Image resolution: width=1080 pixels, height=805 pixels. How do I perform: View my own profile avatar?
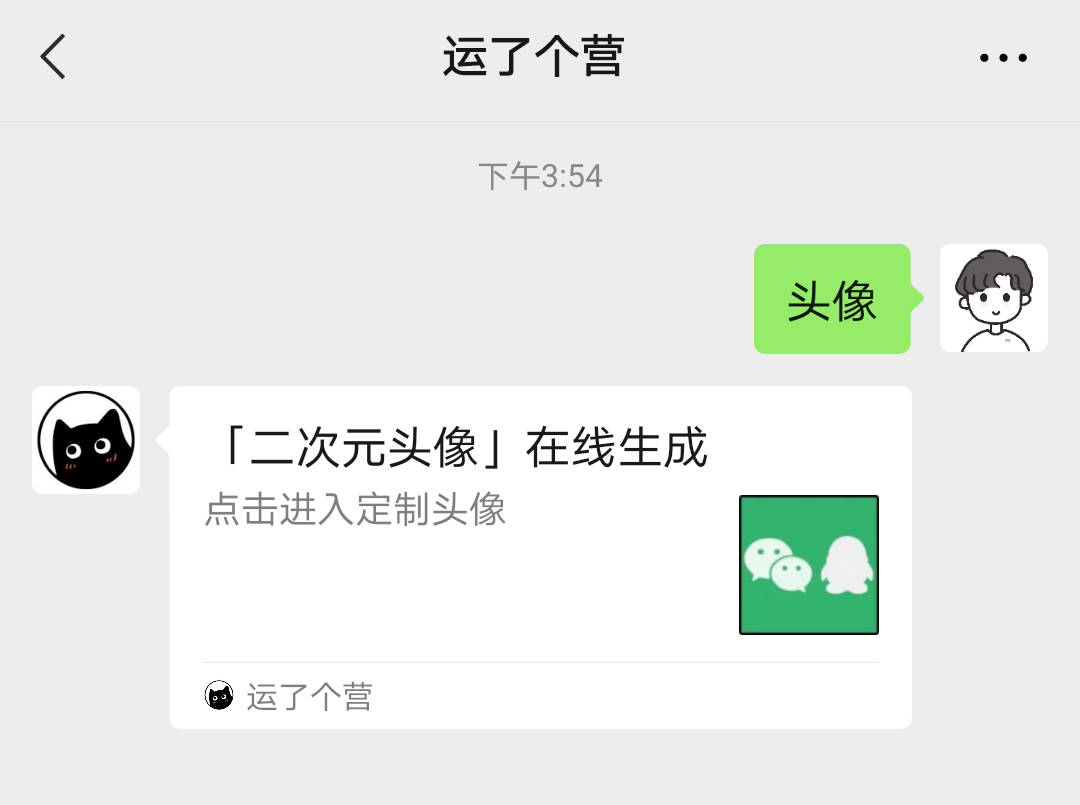point(993,298)
